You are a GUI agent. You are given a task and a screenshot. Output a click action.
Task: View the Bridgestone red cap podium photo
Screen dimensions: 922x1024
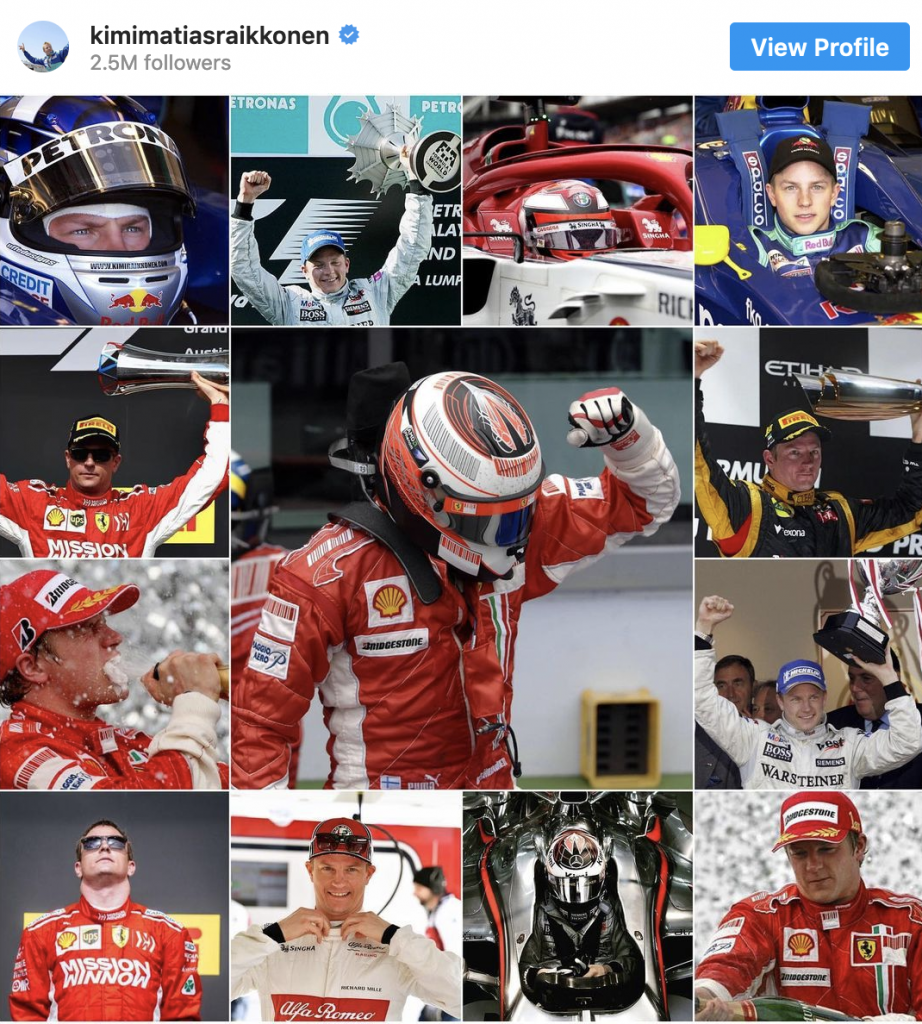coord(808,906)
